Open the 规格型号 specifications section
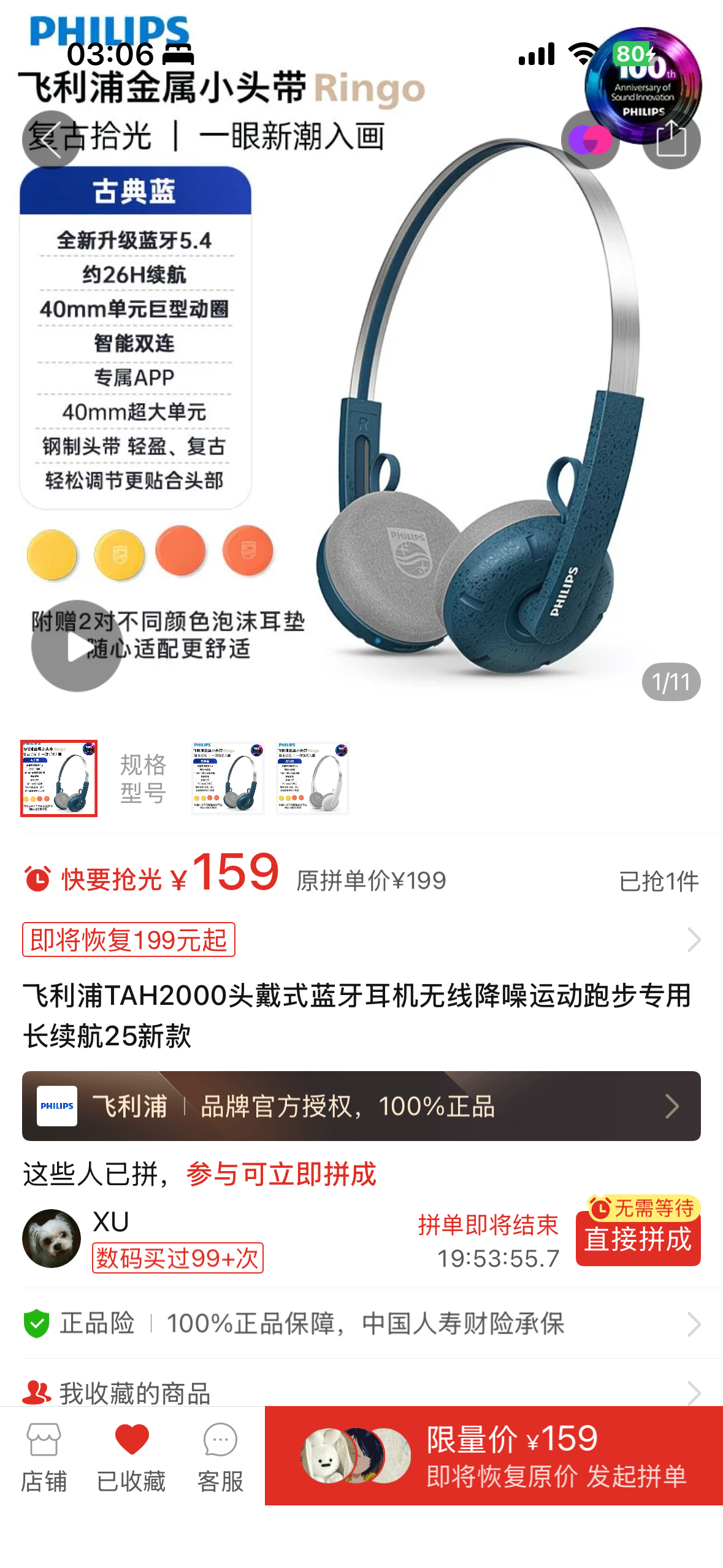723x1568 pixels. tap(143, 778)
